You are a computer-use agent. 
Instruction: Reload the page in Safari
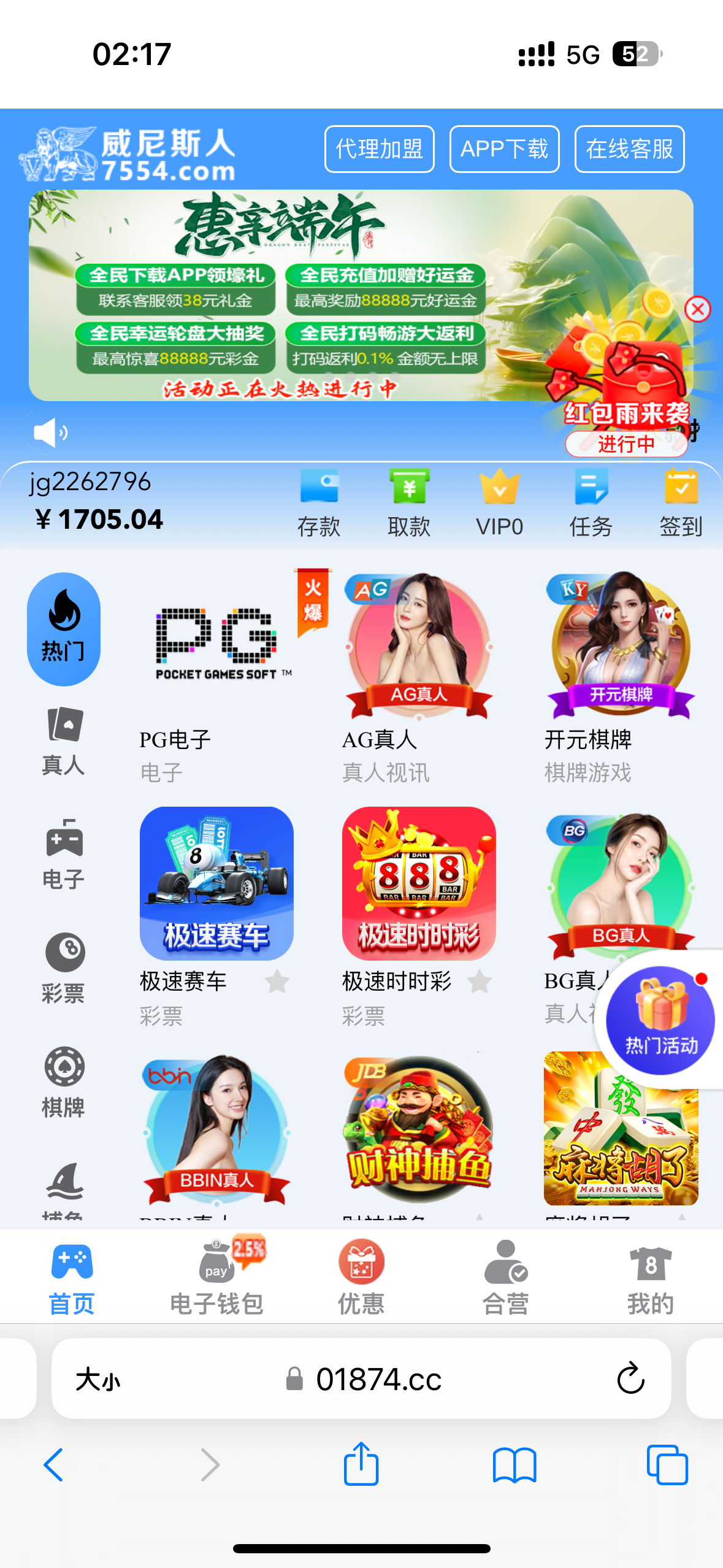(630, 1379)
